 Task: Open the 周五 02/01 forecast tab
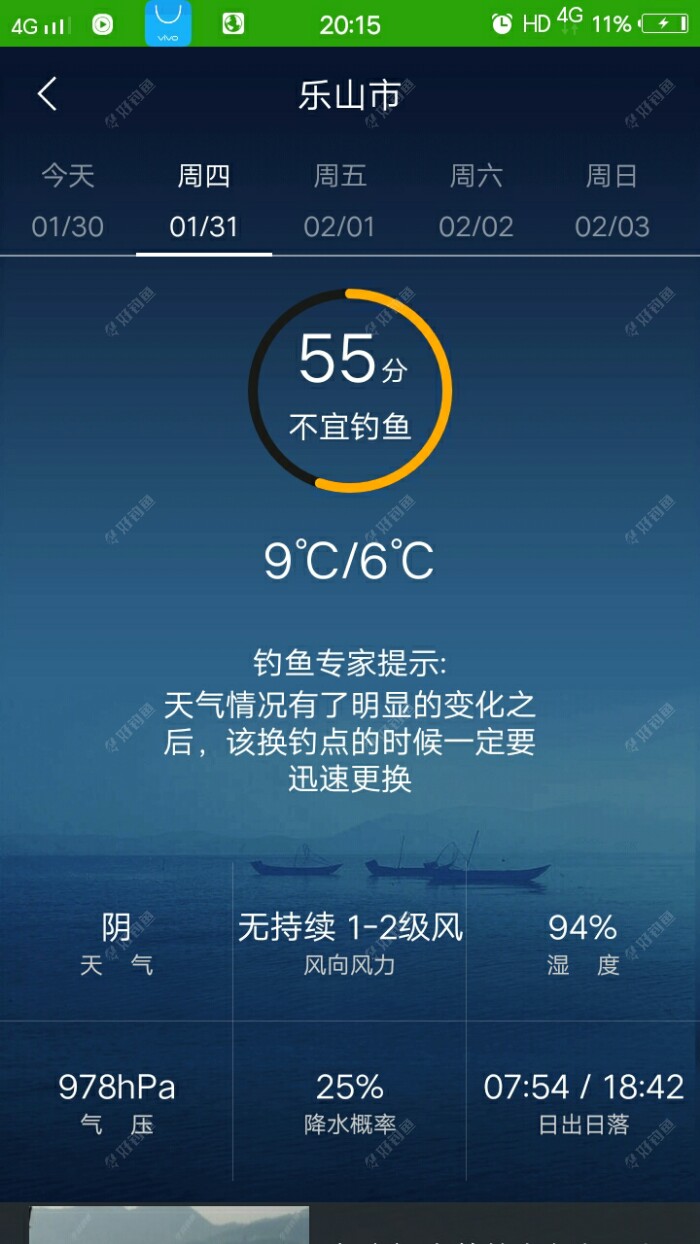tap(340, 202)
